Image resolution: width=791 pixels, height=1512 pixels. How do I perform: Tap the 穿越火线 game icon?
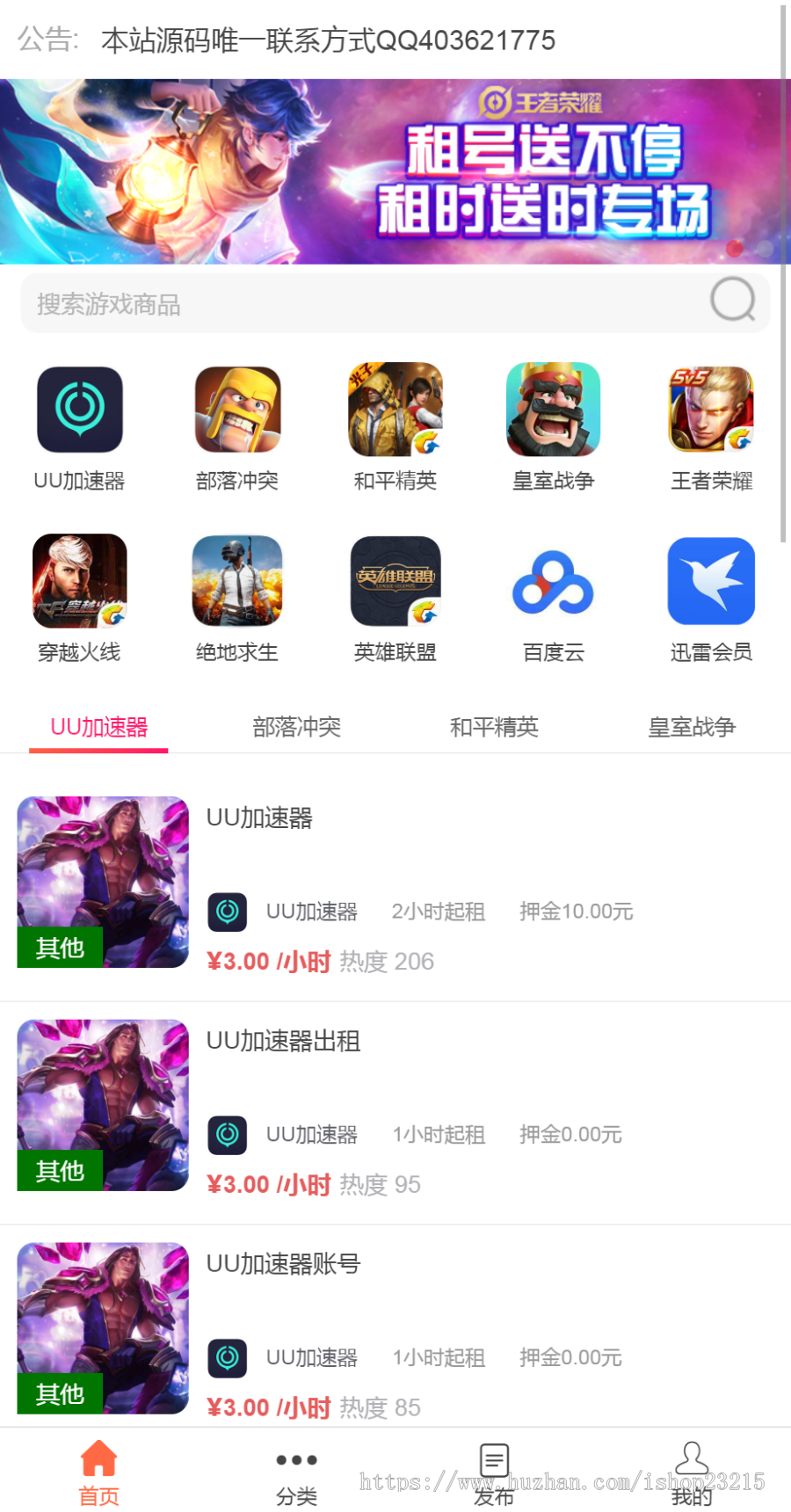[78, 580]
